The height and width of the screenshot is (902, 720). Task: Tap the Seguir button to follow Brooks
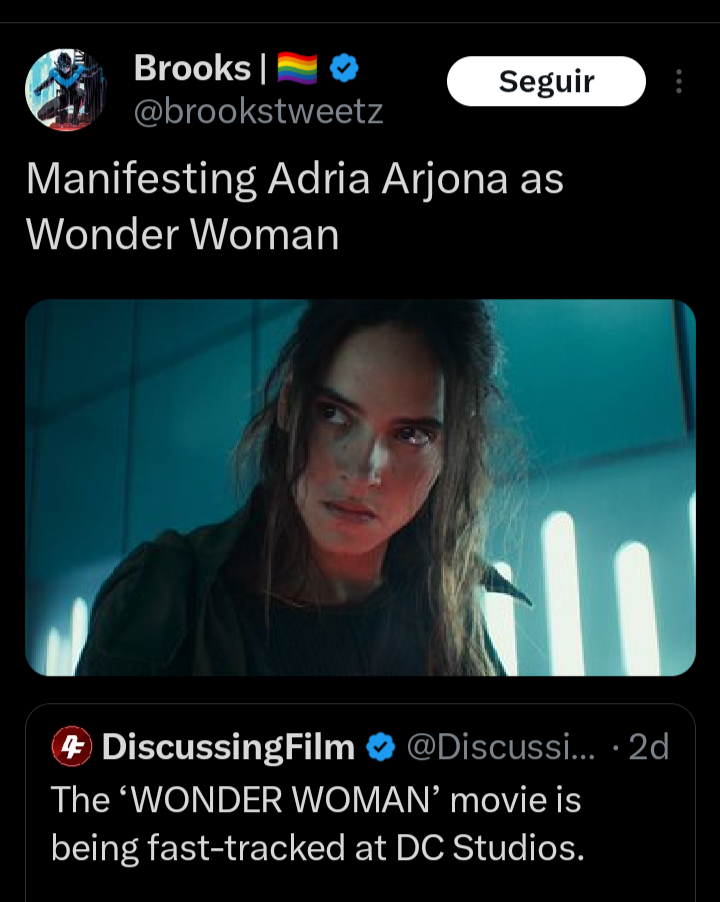[546, 81]
